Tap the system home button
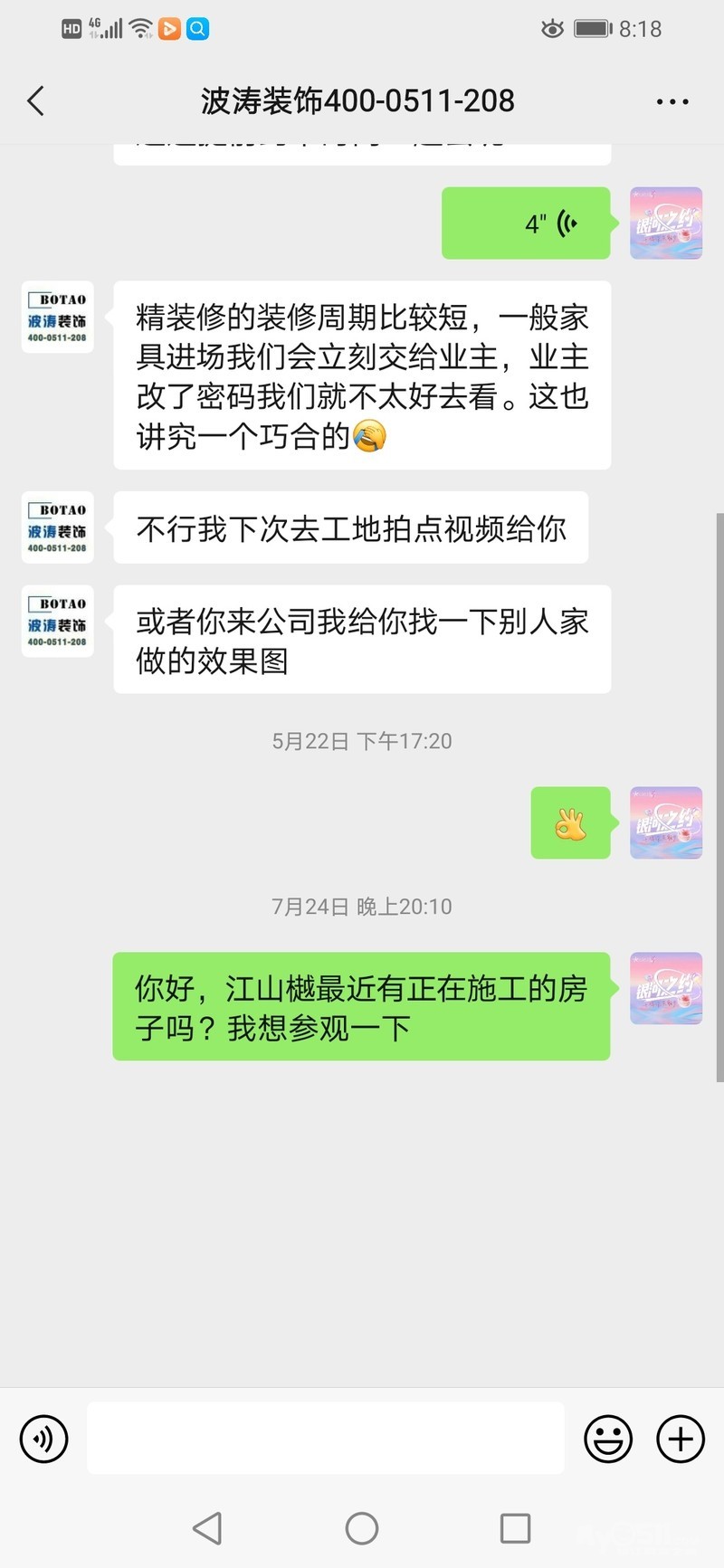 click(x=362, y=1528)
